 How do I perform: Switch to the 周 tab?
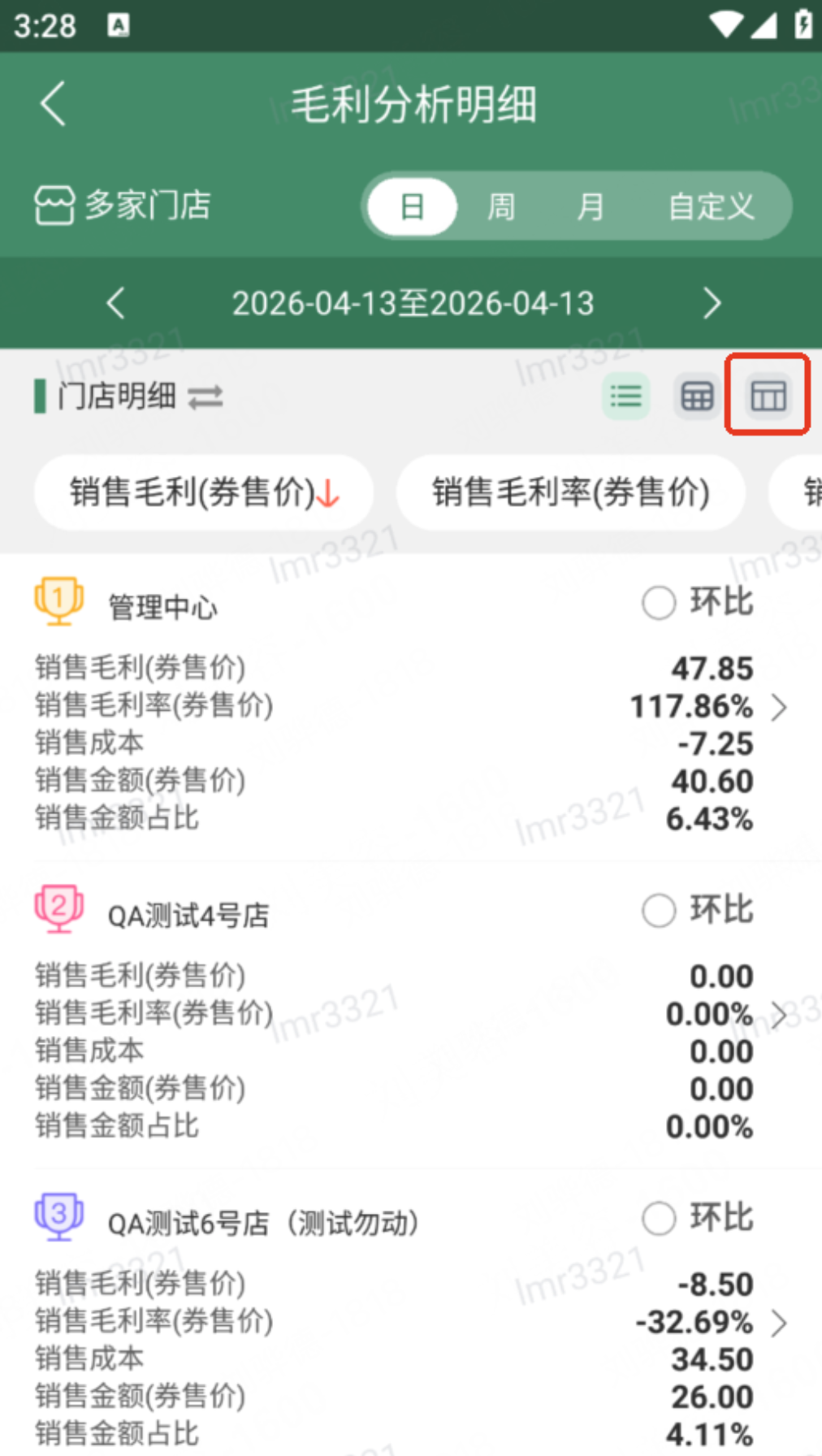coord(500,206)
